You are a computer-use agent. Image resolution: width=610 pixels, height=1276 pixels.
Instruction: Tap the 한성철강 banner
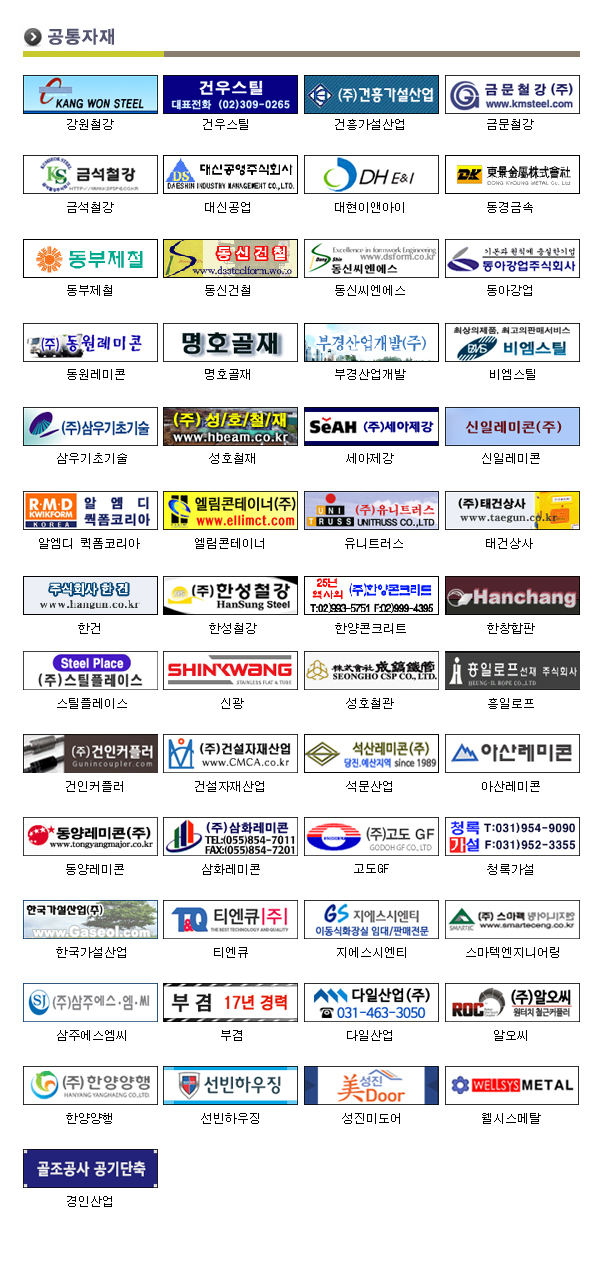click(230, 595)
